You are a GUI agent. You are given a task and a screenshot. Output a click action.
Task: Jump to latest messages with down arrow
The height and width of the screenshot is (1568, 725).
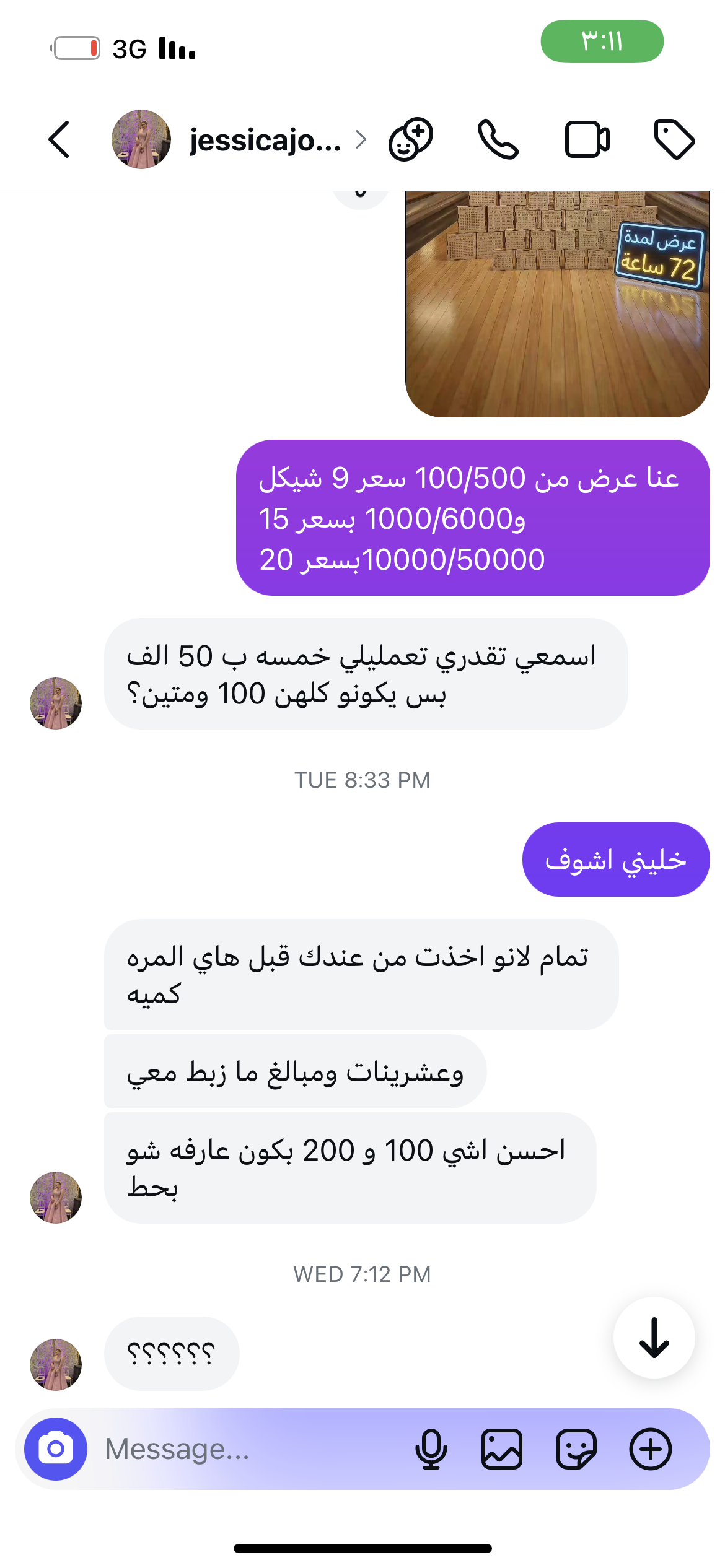click(x=654, y=1338)
